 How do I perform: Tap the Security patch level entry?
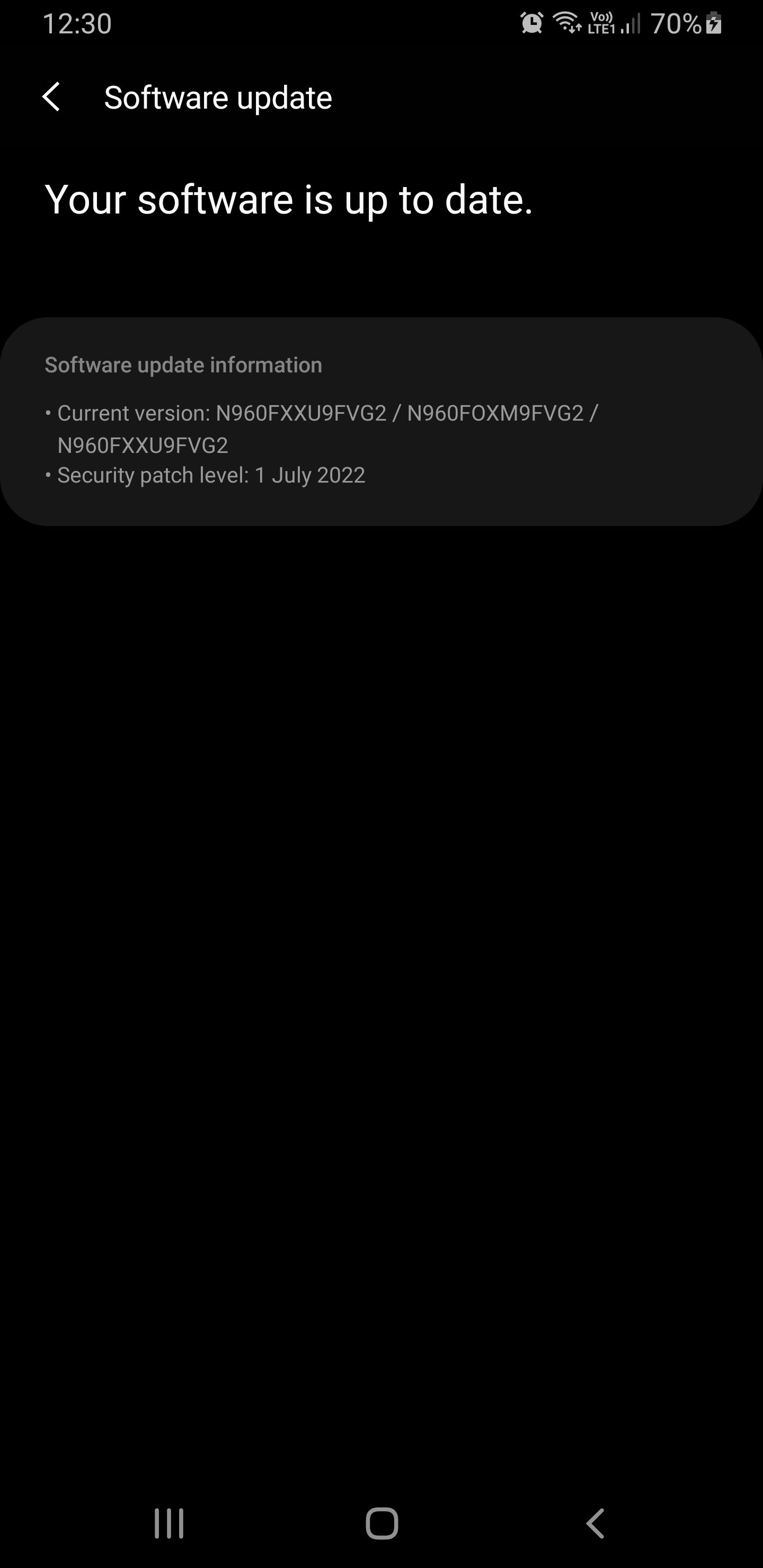click(x=211, y=475)
